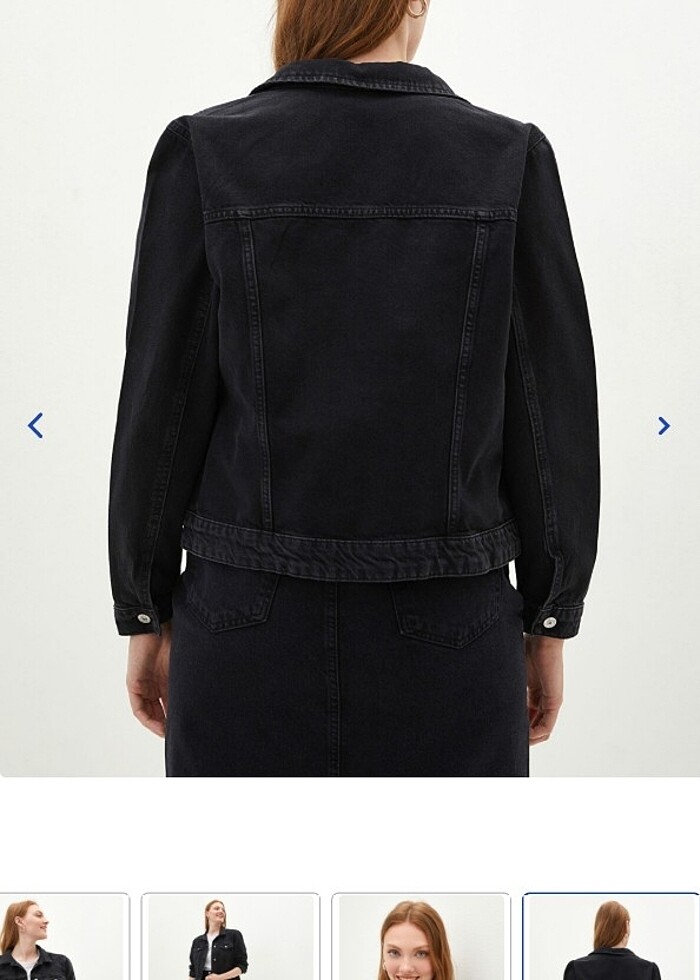Show the next product photo
The width and height of the screenshot is (700, 980).
[x=663, y=426]
